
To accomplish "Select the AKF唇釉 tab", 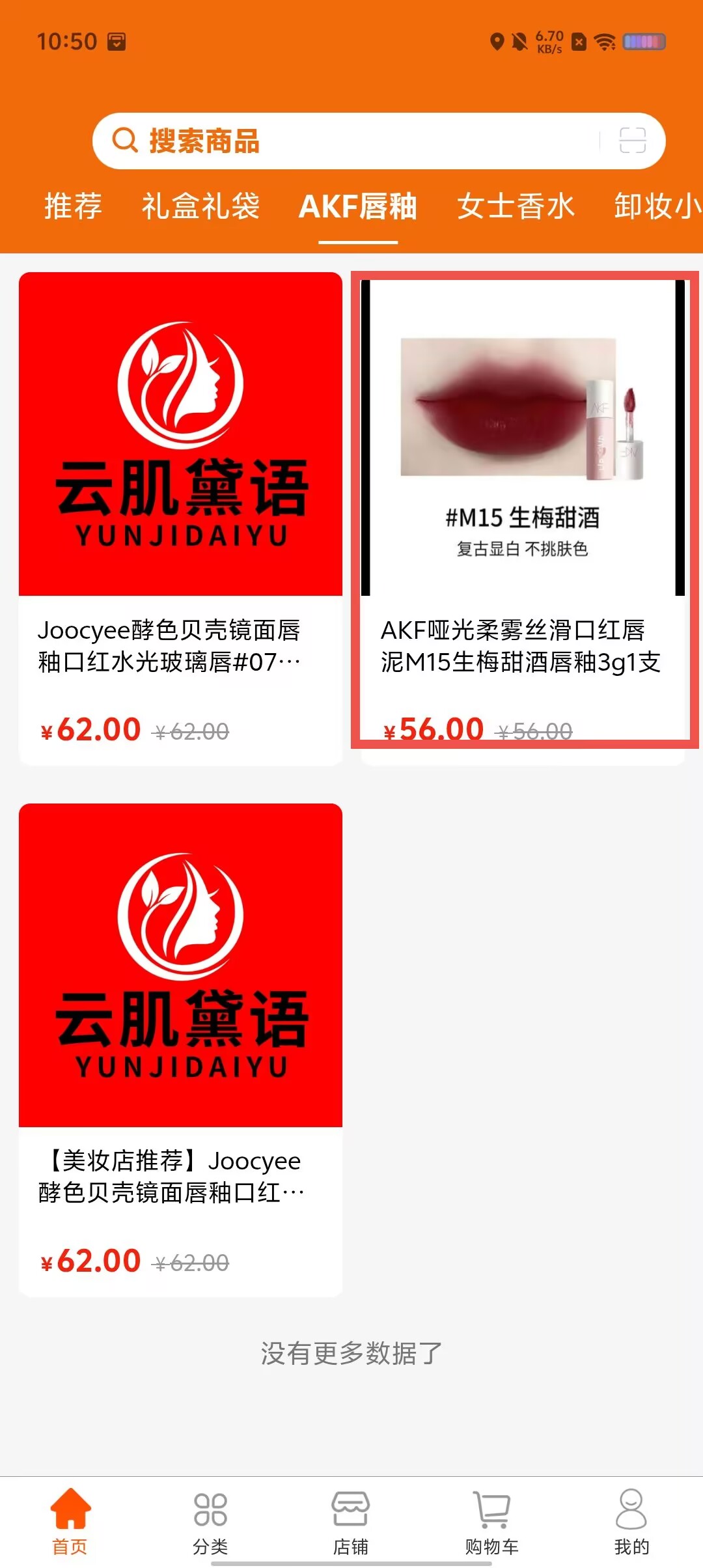I will click(x=358, y=206).
